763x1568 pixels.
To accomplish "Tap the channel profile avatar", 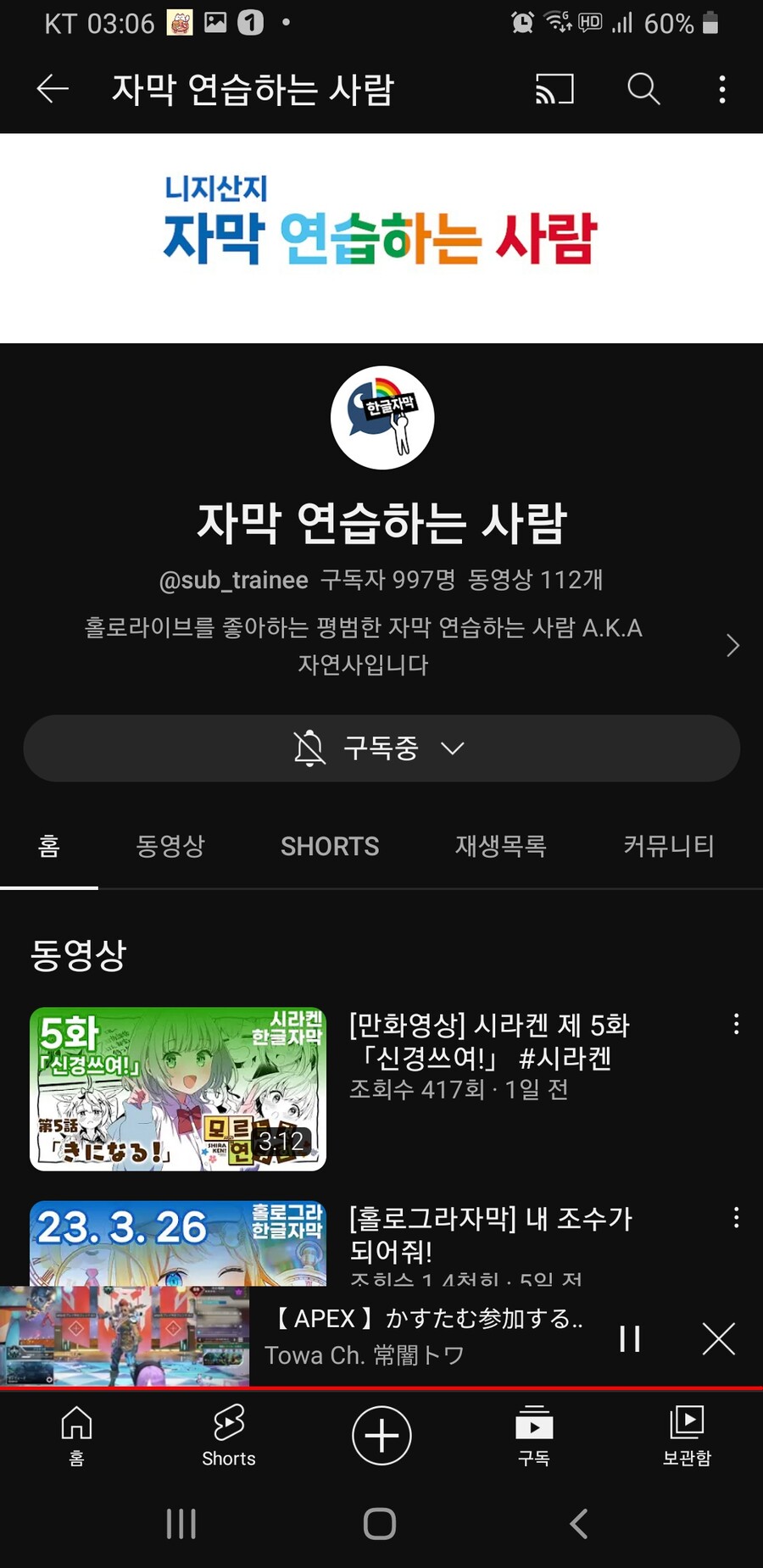I will pos(381,417).
